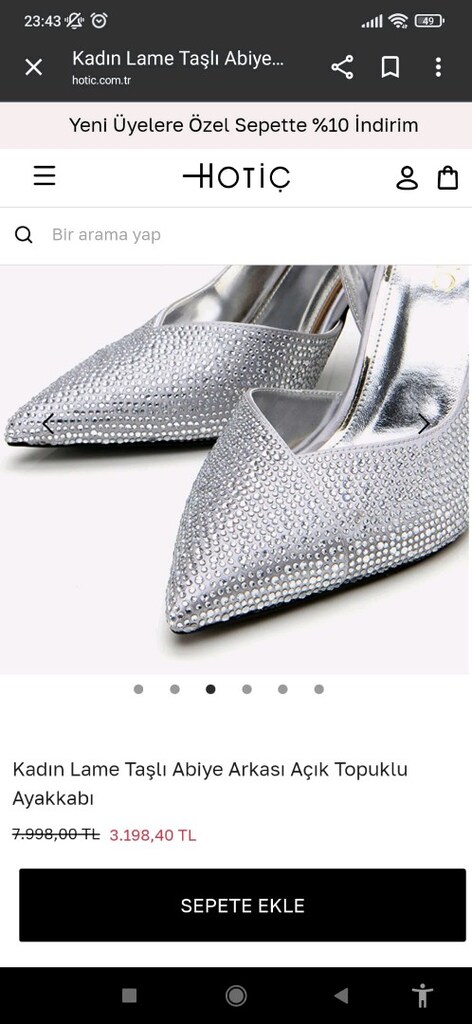
Task: Go back using the system back button
Action: (341, 995)
